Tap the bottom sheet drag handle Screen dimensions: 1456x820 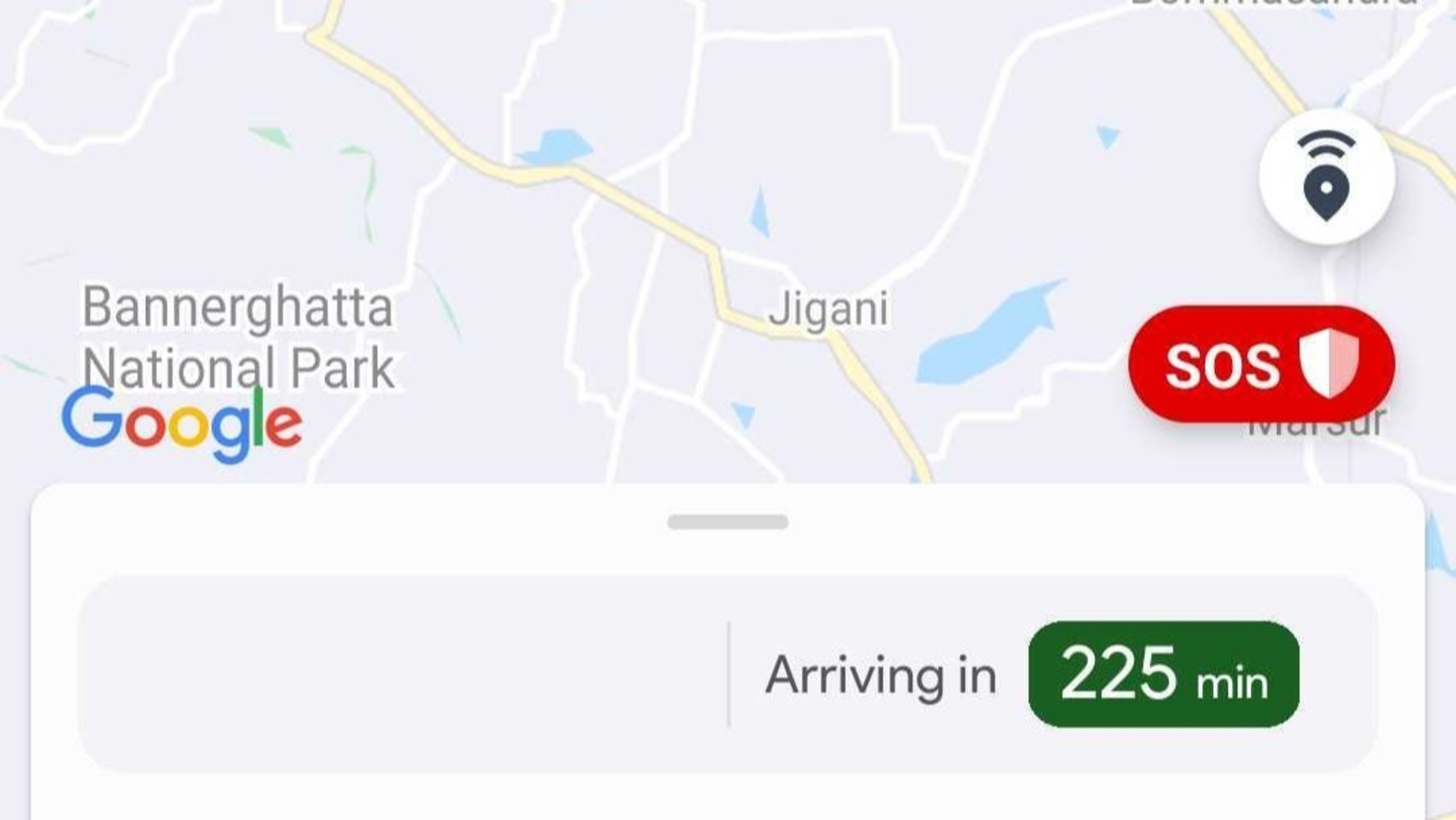(x=728, y=522)
